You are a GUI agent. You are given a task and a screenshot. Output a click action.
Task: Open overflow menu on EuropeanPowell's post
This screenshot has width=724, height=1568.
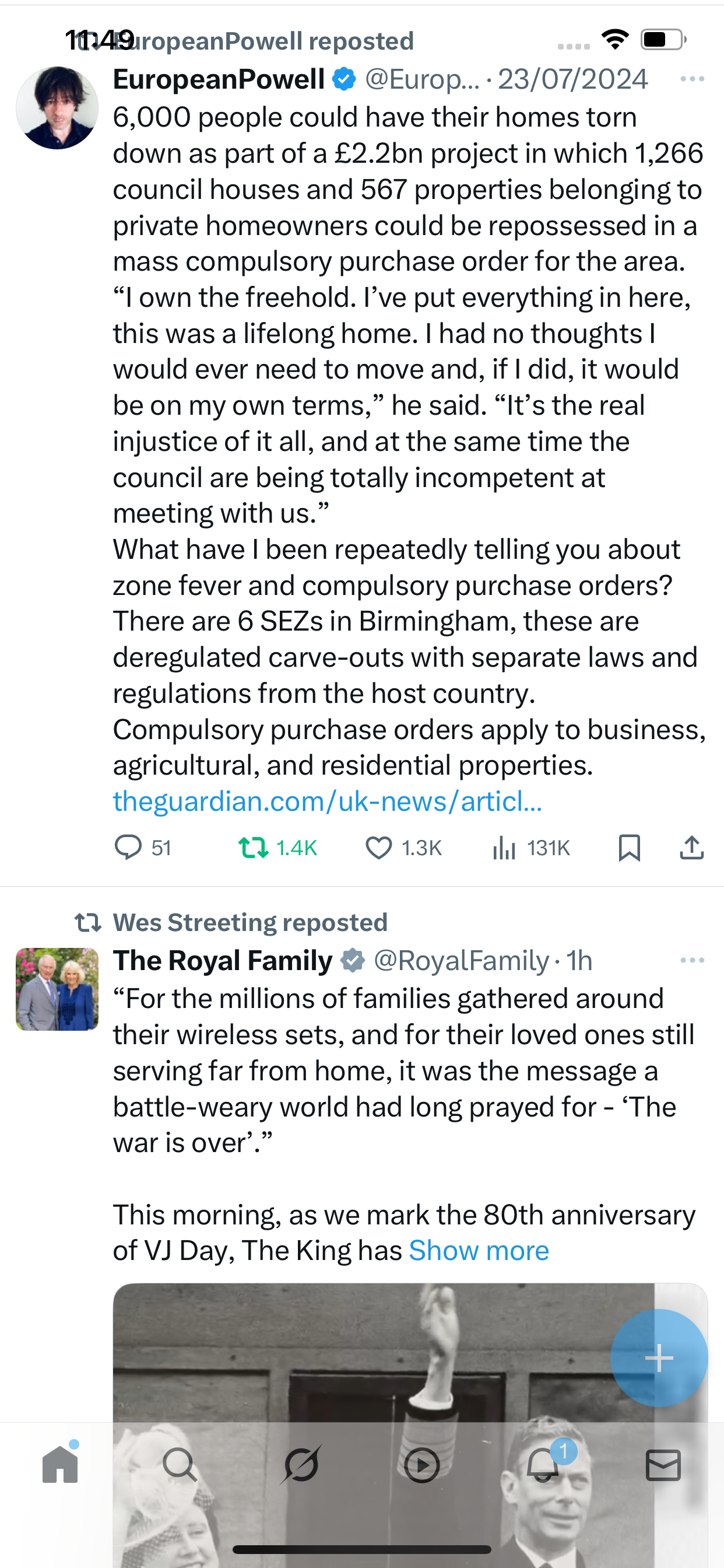point(692,79)
